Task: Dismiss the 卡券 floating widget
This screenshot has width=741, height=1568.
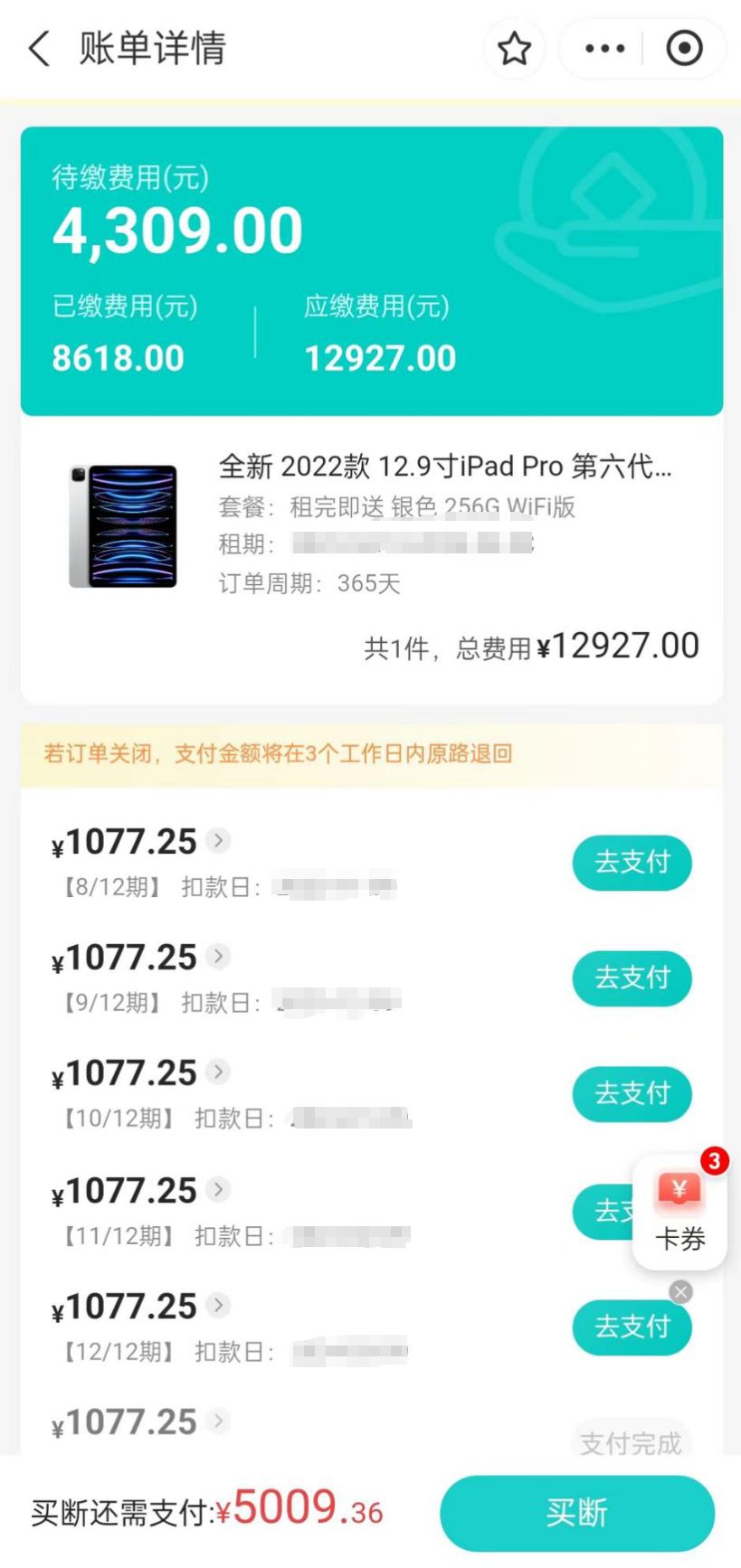Action: (x=681, y=1292)
